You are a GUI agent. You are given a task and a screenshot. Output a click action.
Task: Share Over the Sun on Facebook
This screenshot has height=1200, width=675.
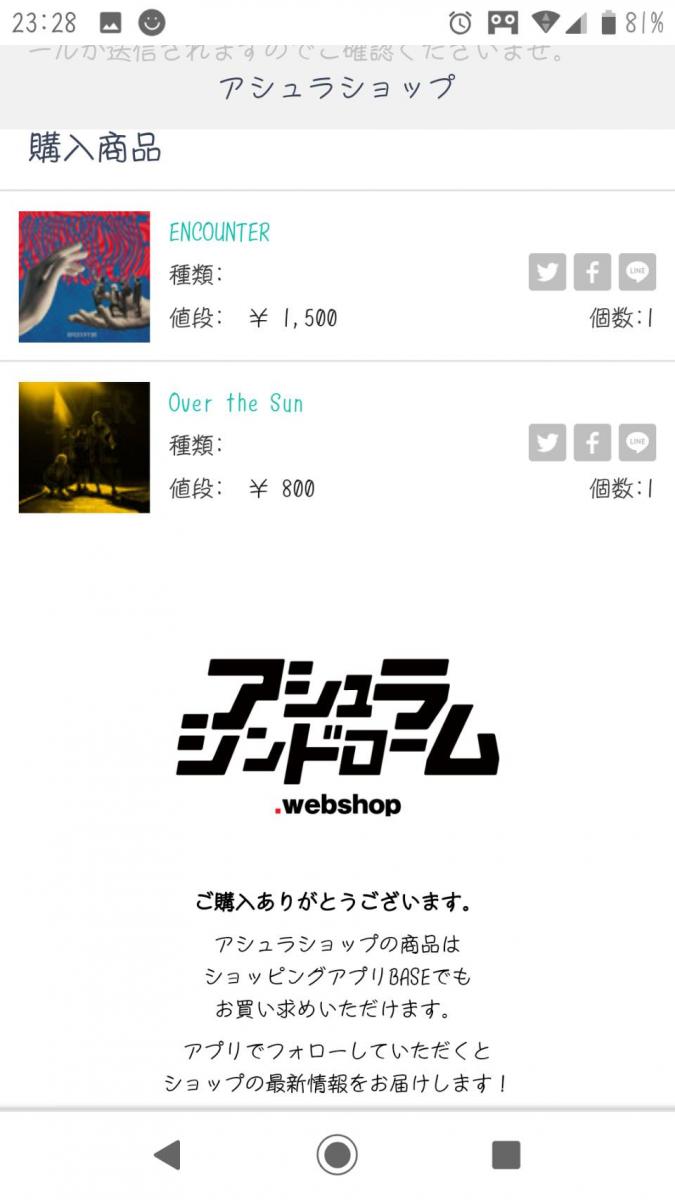[592, 442]
